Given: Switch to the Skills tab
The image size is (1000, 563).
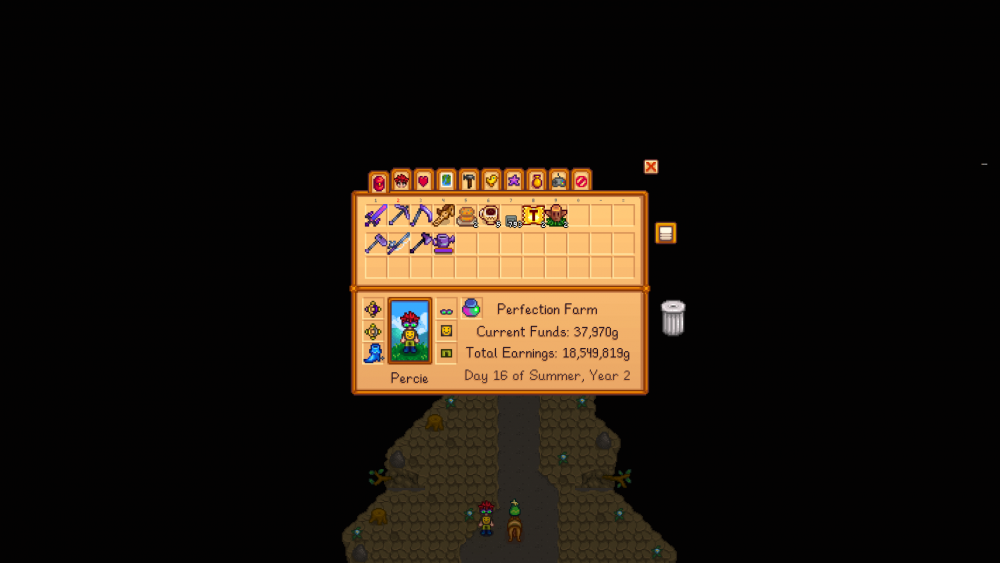Looking at the screenshot, I should click(401, 181).
